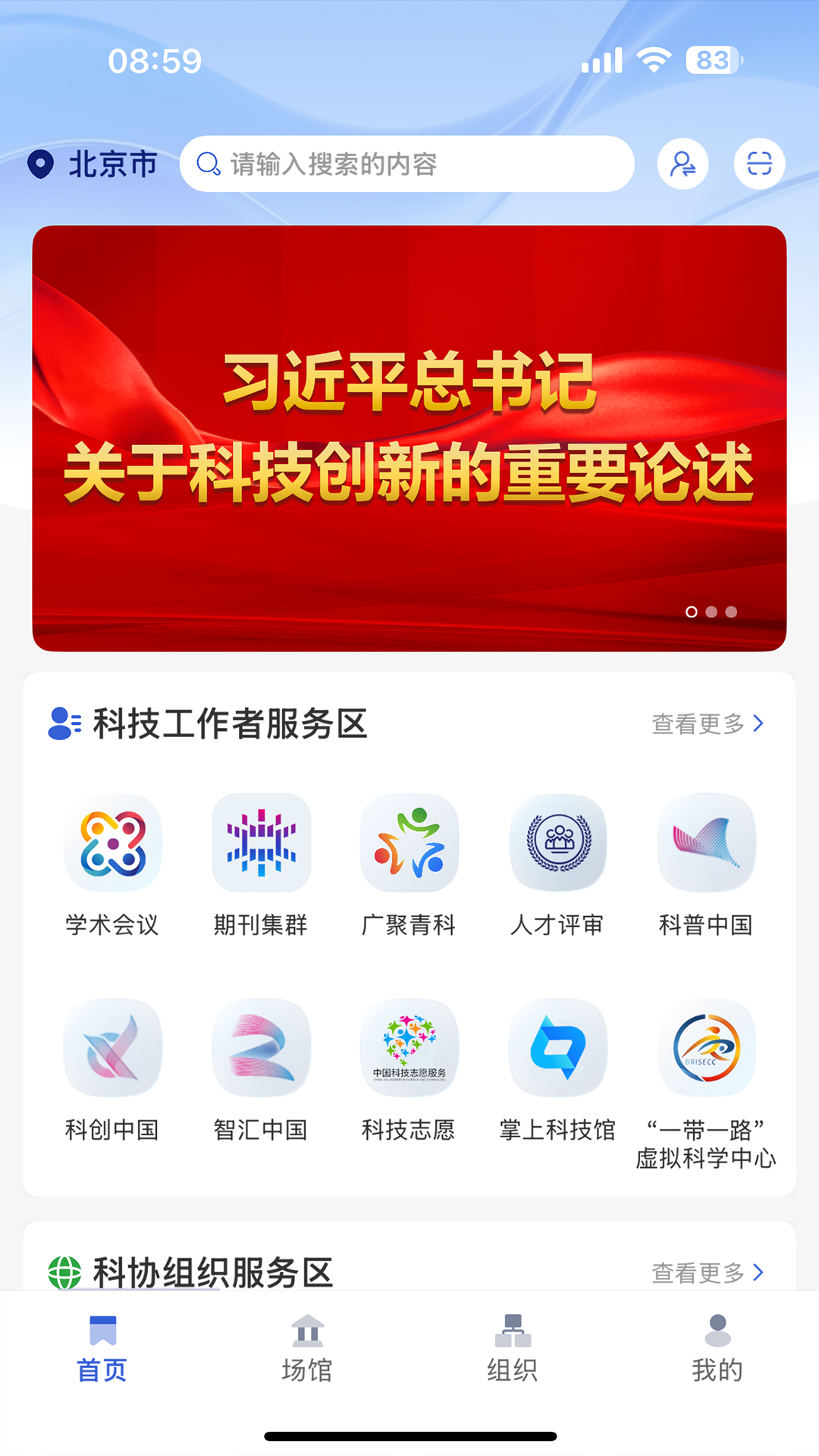
Task: Open the 我的 tab
Action: (x=717, y=1350)
